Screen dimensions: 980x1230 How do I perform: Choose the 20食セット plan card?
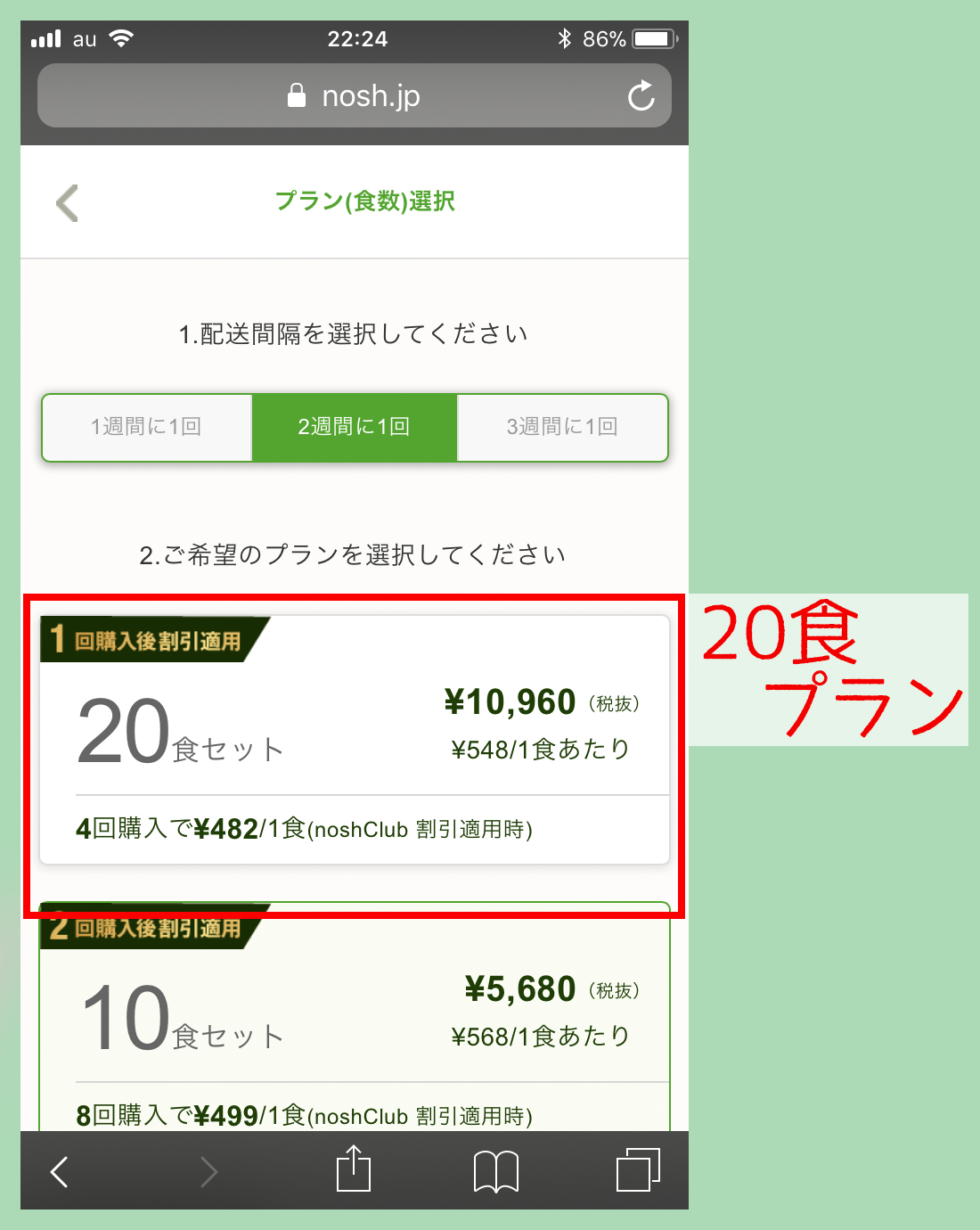355,740
